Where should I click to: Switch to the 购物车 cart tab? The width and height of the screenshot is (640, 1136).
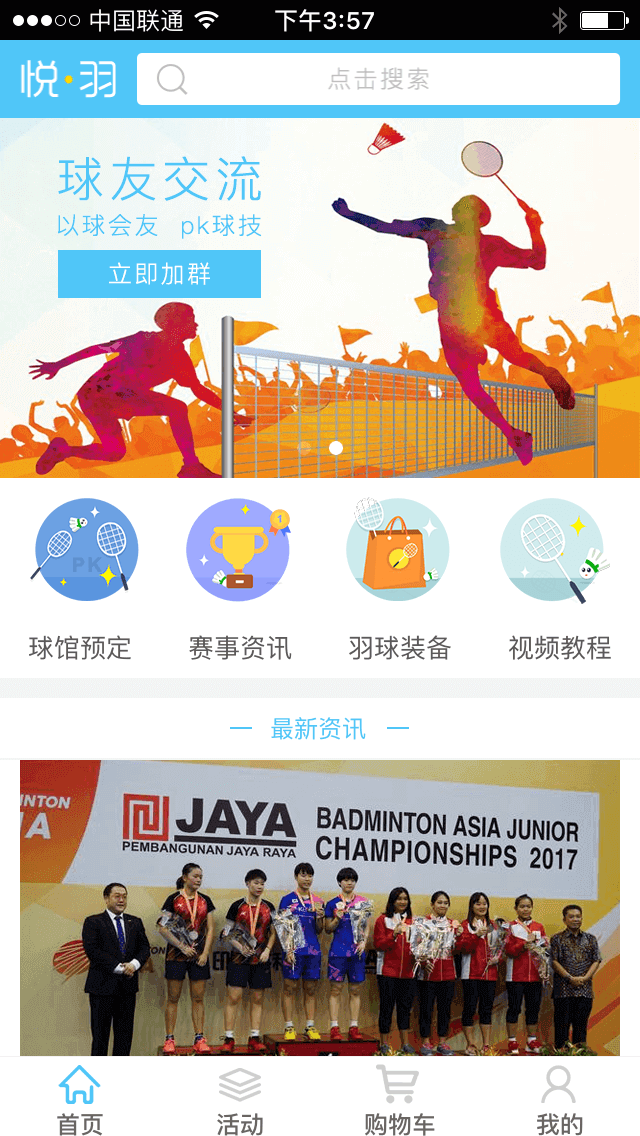click(399, 1098)
